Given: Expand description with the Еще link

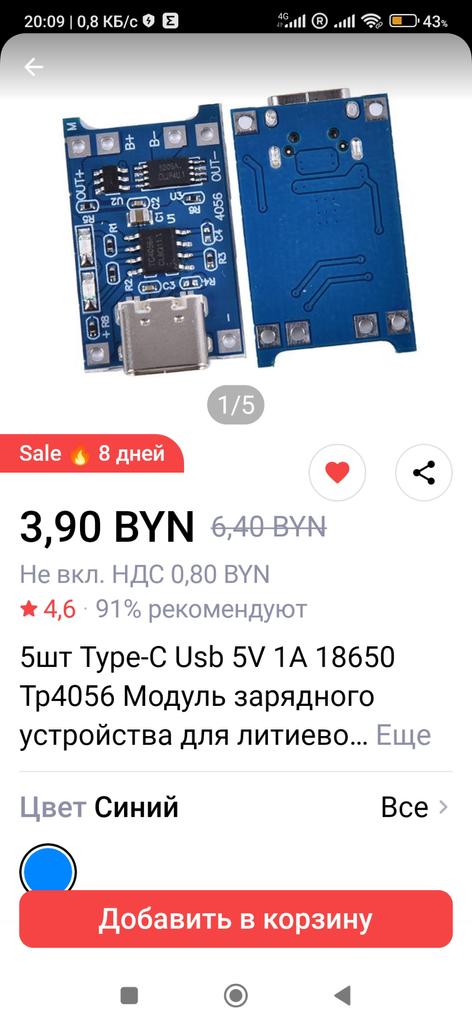Looking at the screenshot, I should [x=403, y=736].
